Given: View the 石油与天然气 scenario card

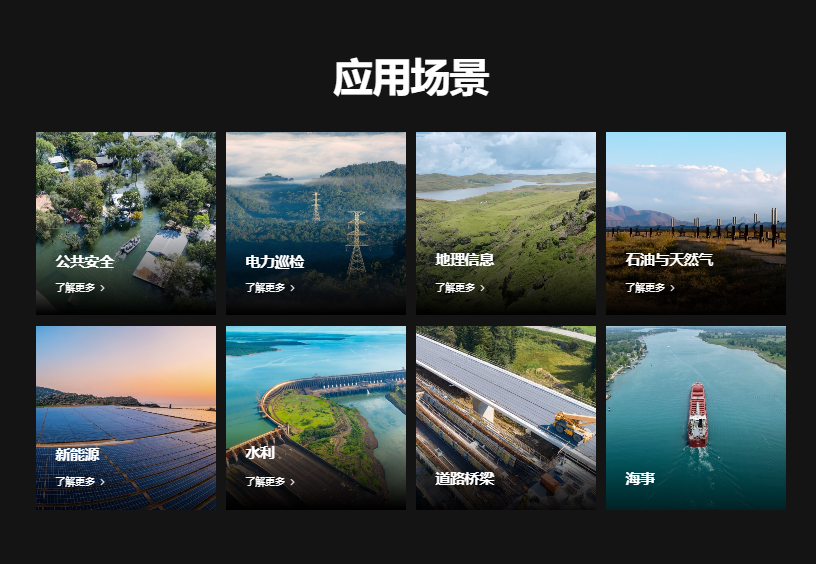Looking at the screenshot, I should [695, 222].
